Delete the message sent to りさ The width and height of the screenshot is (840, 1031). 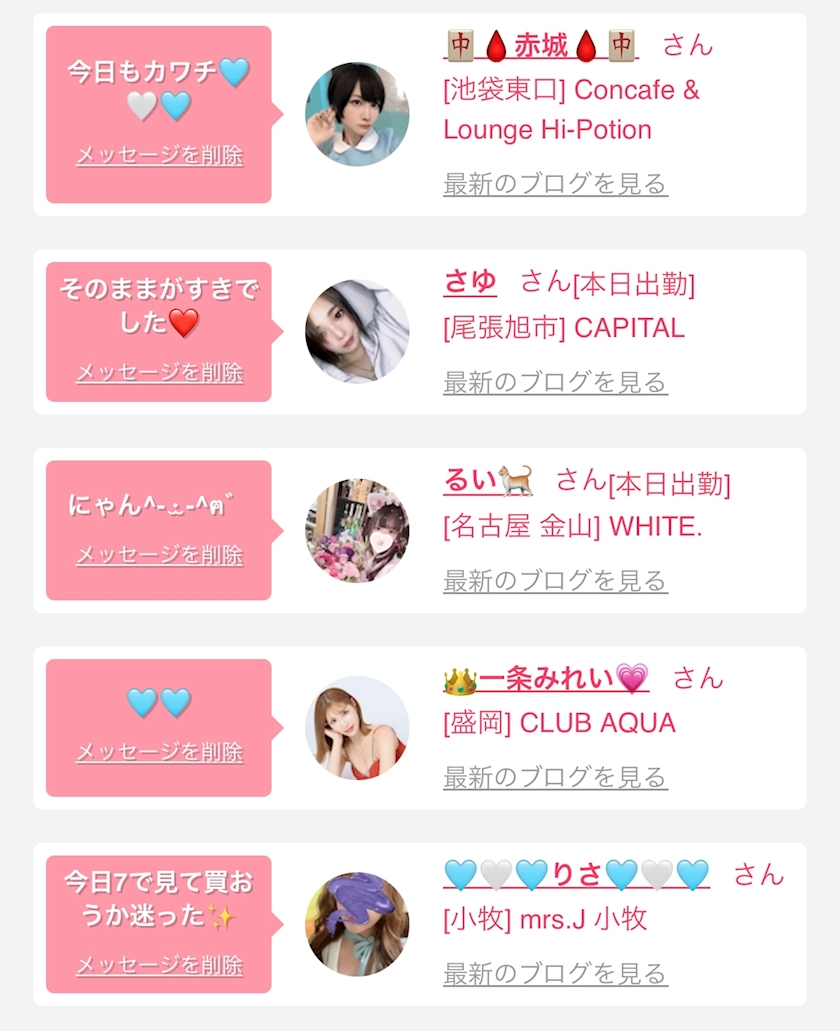click(160, 965)
